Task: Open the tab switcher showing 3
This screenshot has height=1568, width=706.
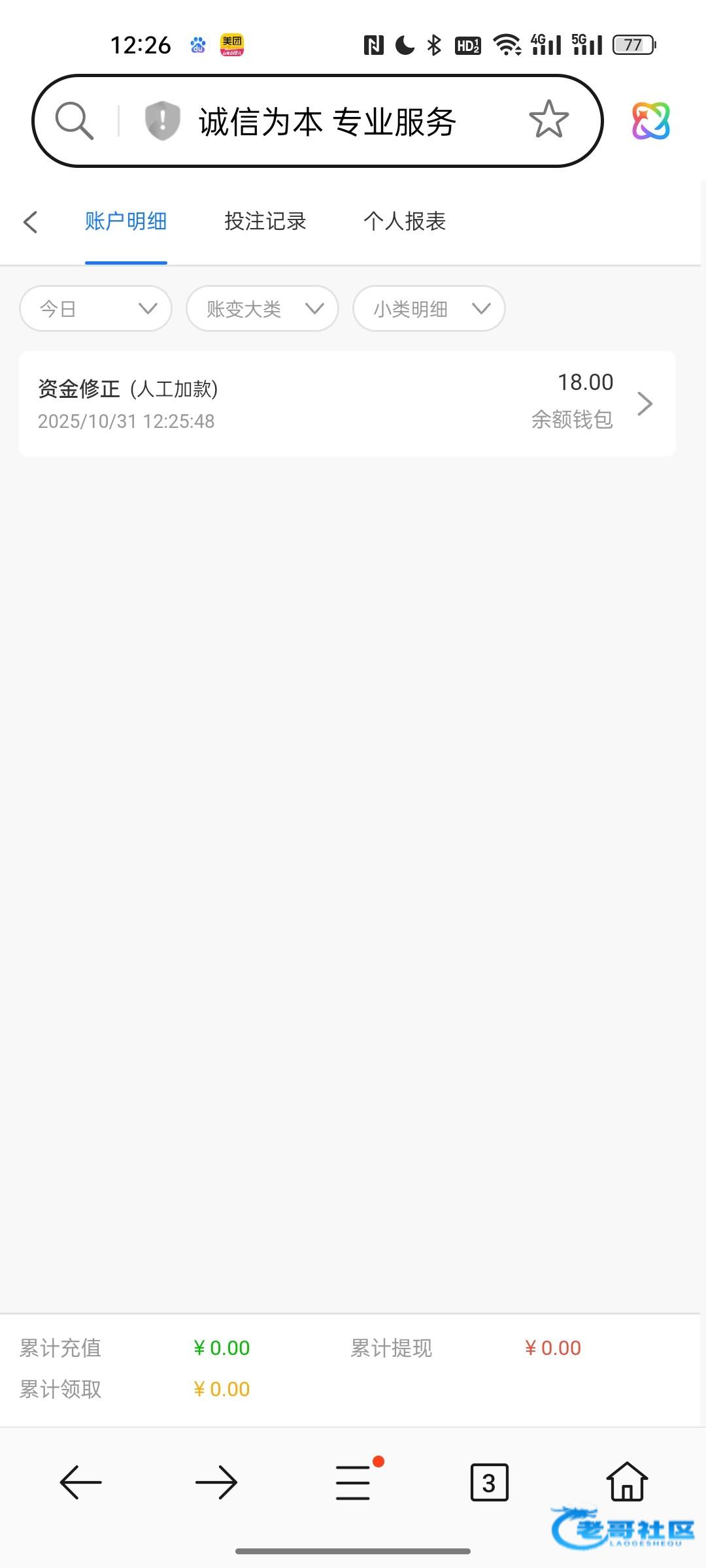Action: coord(489,1482)
